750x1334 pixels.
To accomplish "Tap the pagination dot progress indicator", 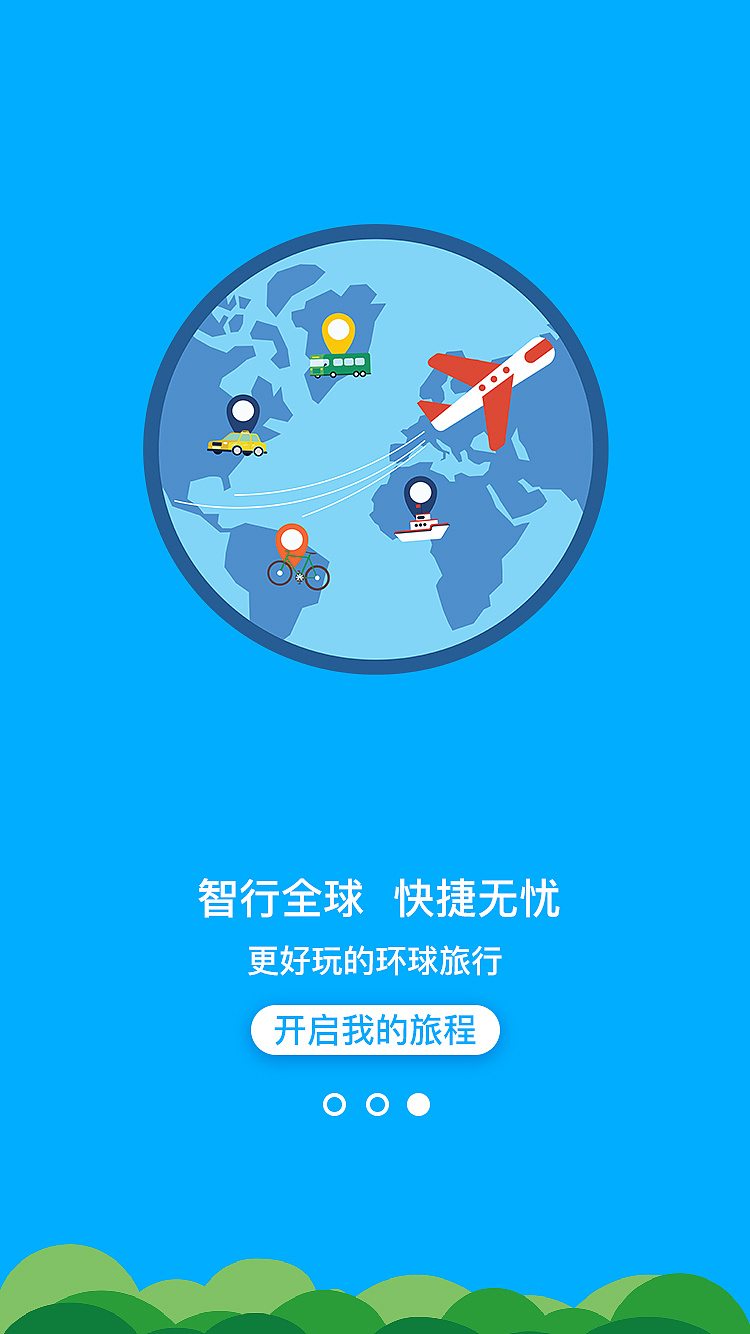I will pos(375,1103).
